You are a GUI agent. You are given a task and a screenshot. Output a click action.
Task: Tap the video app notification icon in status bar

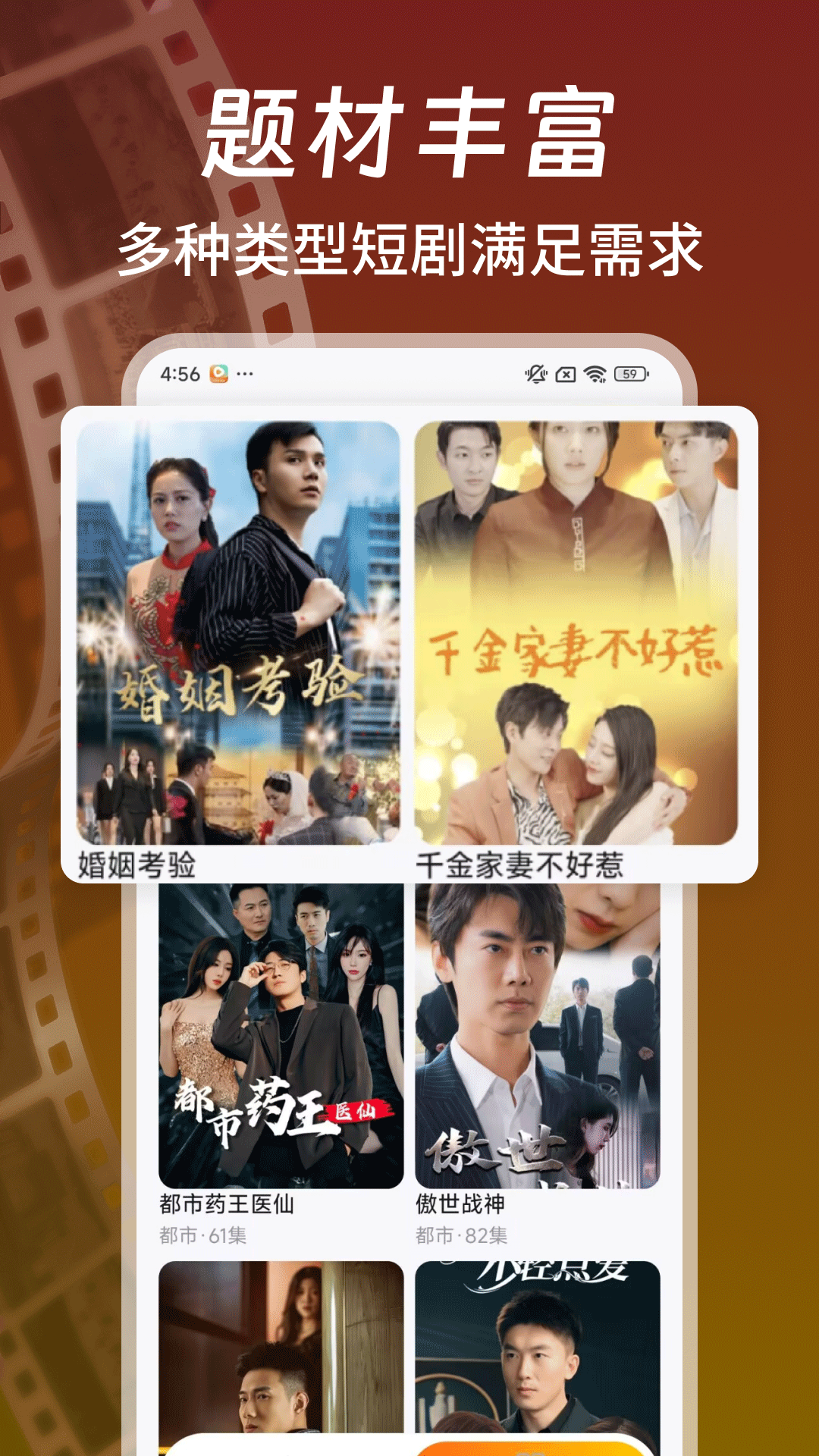218,372
